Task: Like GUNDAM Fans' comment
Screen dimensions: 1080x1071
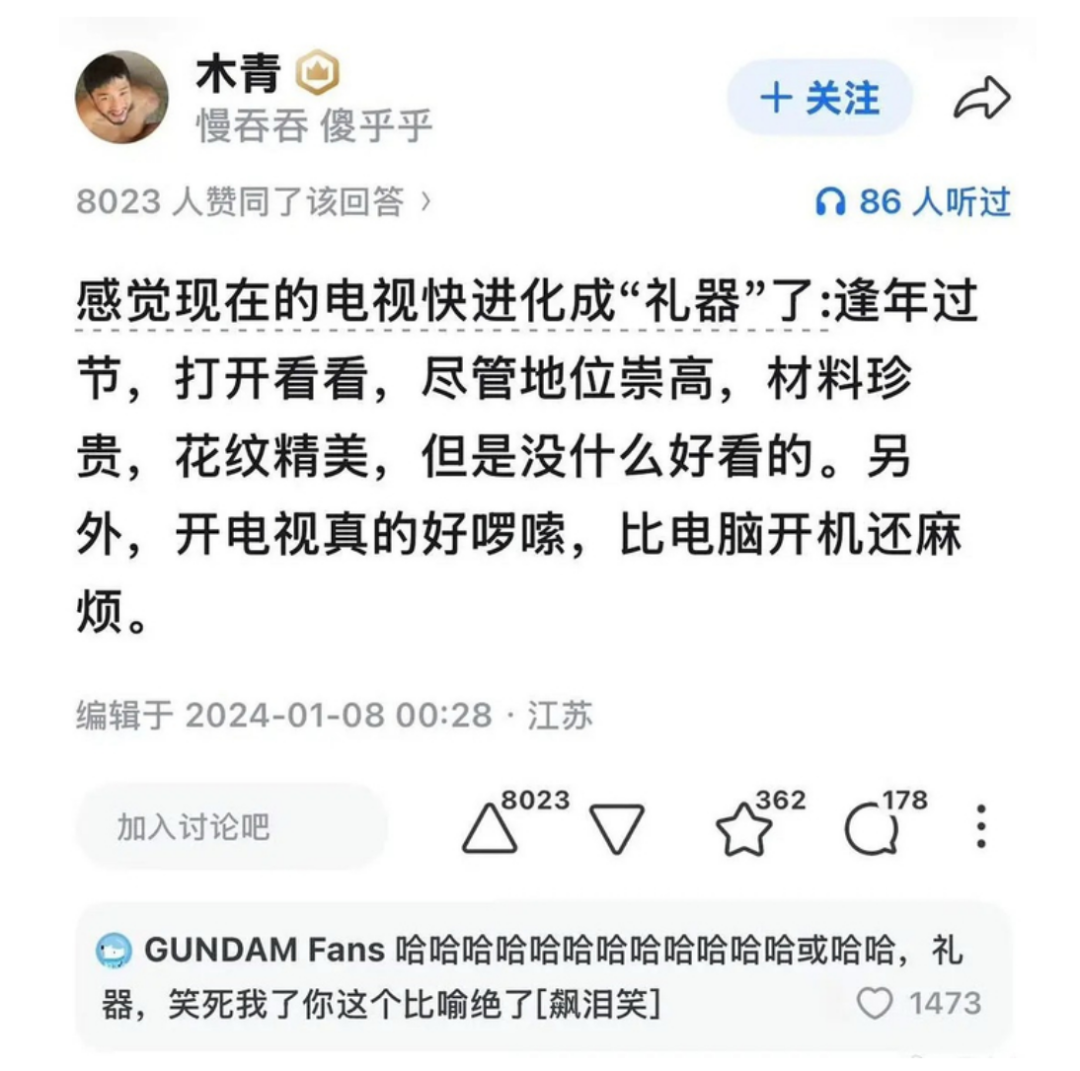Action: [x=876, y=1003]
